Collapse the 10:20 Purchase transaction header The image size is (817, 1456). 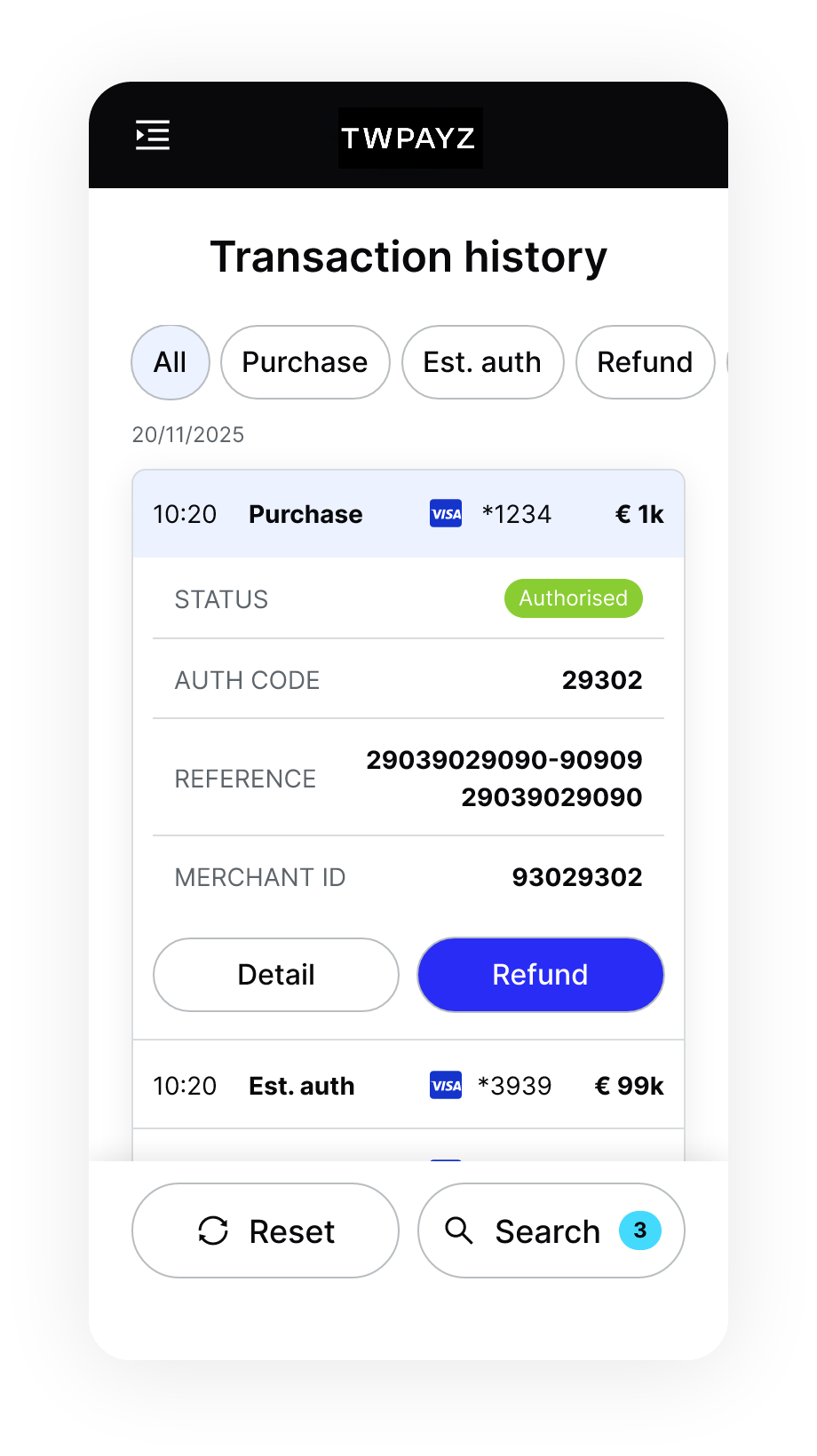(408, 514)
